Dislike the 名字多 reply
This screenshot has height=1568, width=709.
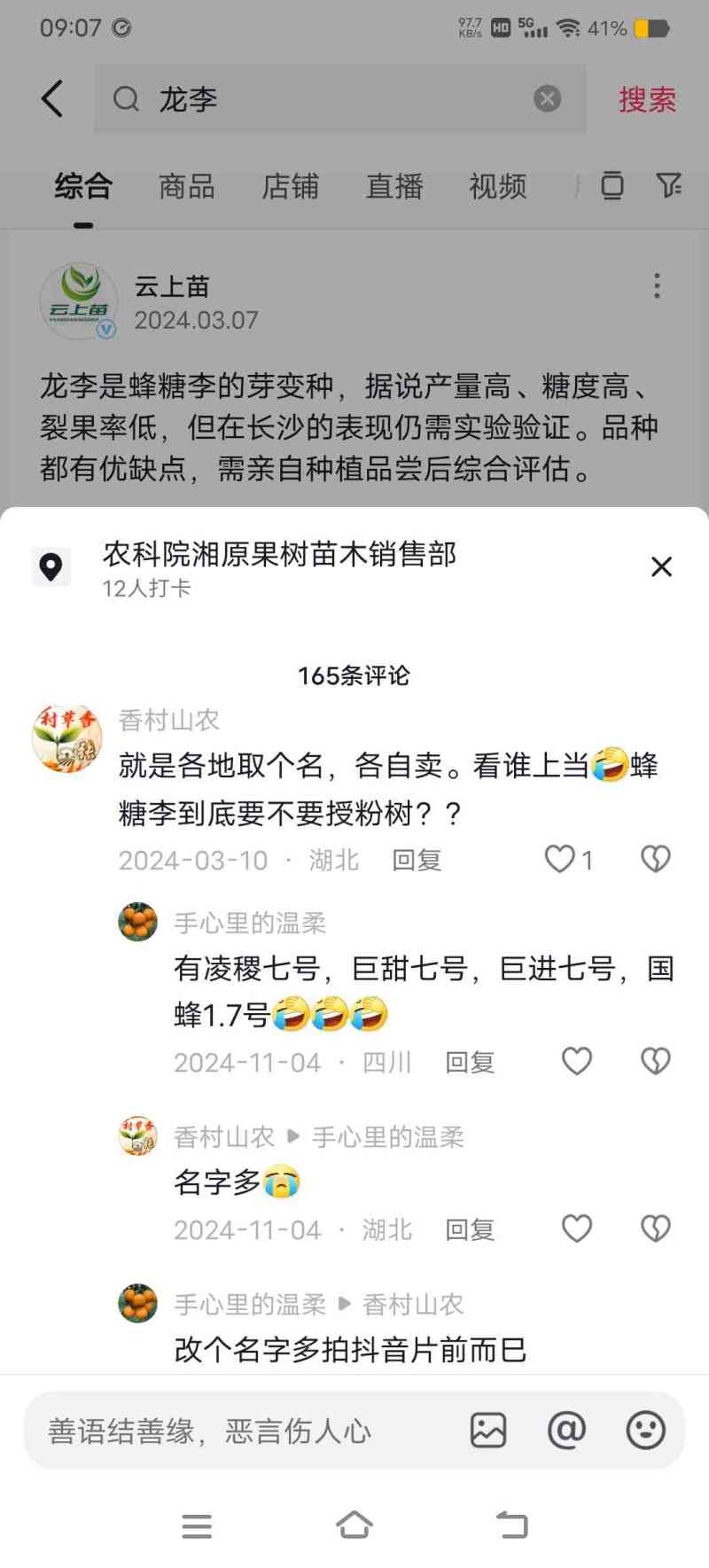(655, 1229)
